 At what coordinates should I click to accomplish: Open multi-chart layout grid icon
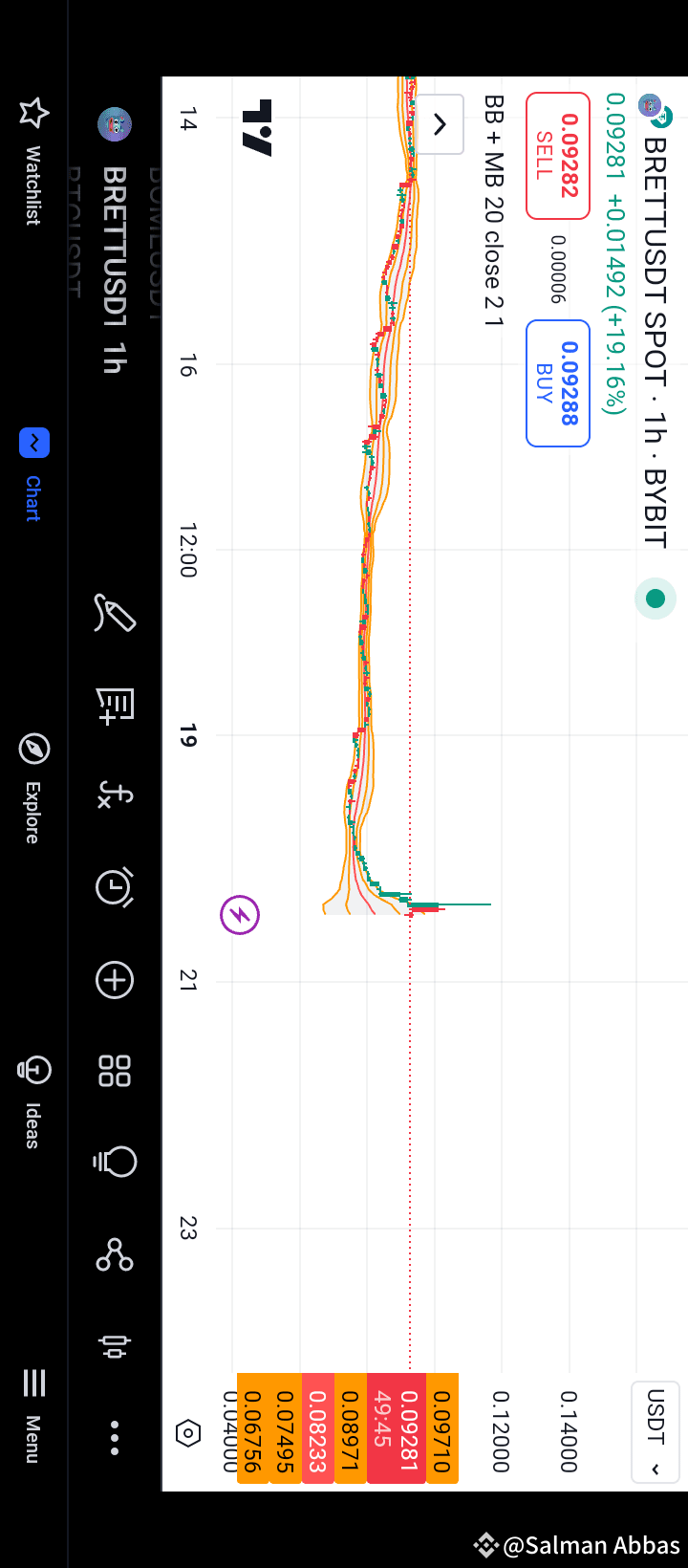pyautogui.click(x=115, y=1073)
